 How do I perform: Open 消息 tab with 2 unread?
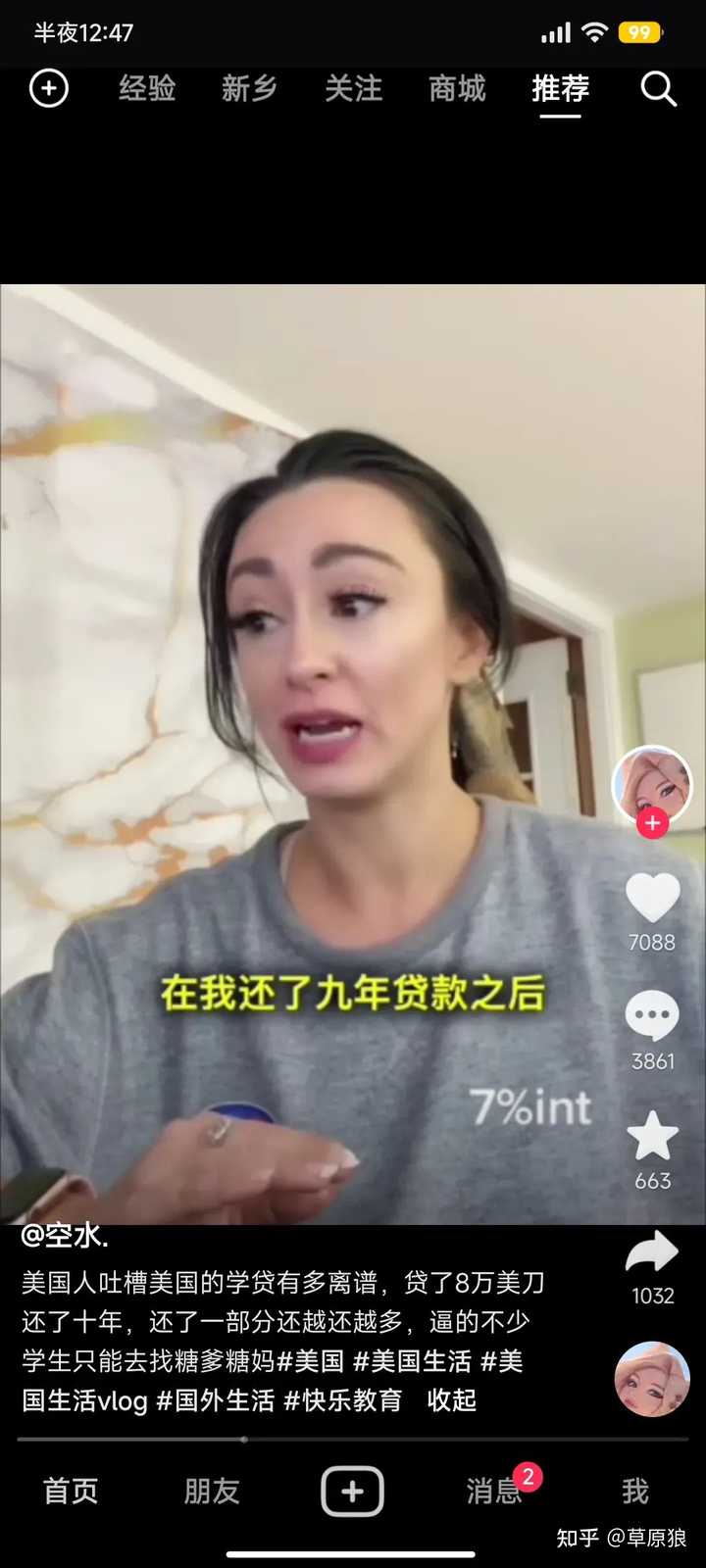pyautogui.click(x=494, y=1491)
